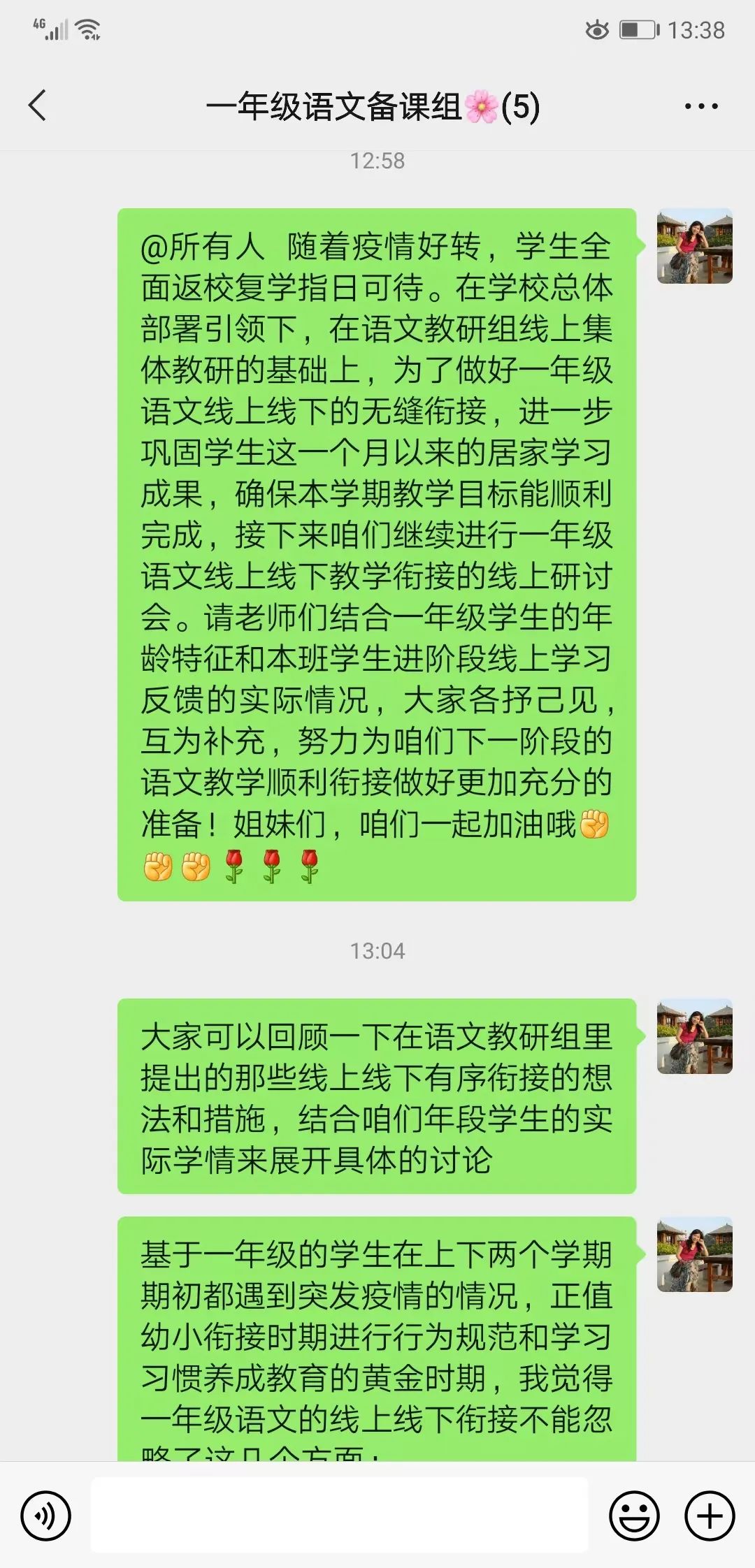Image resolution: width=755 pixels, height=1568 pixels.
Task: Switch to voice message input
Action: coord(46,1516)
